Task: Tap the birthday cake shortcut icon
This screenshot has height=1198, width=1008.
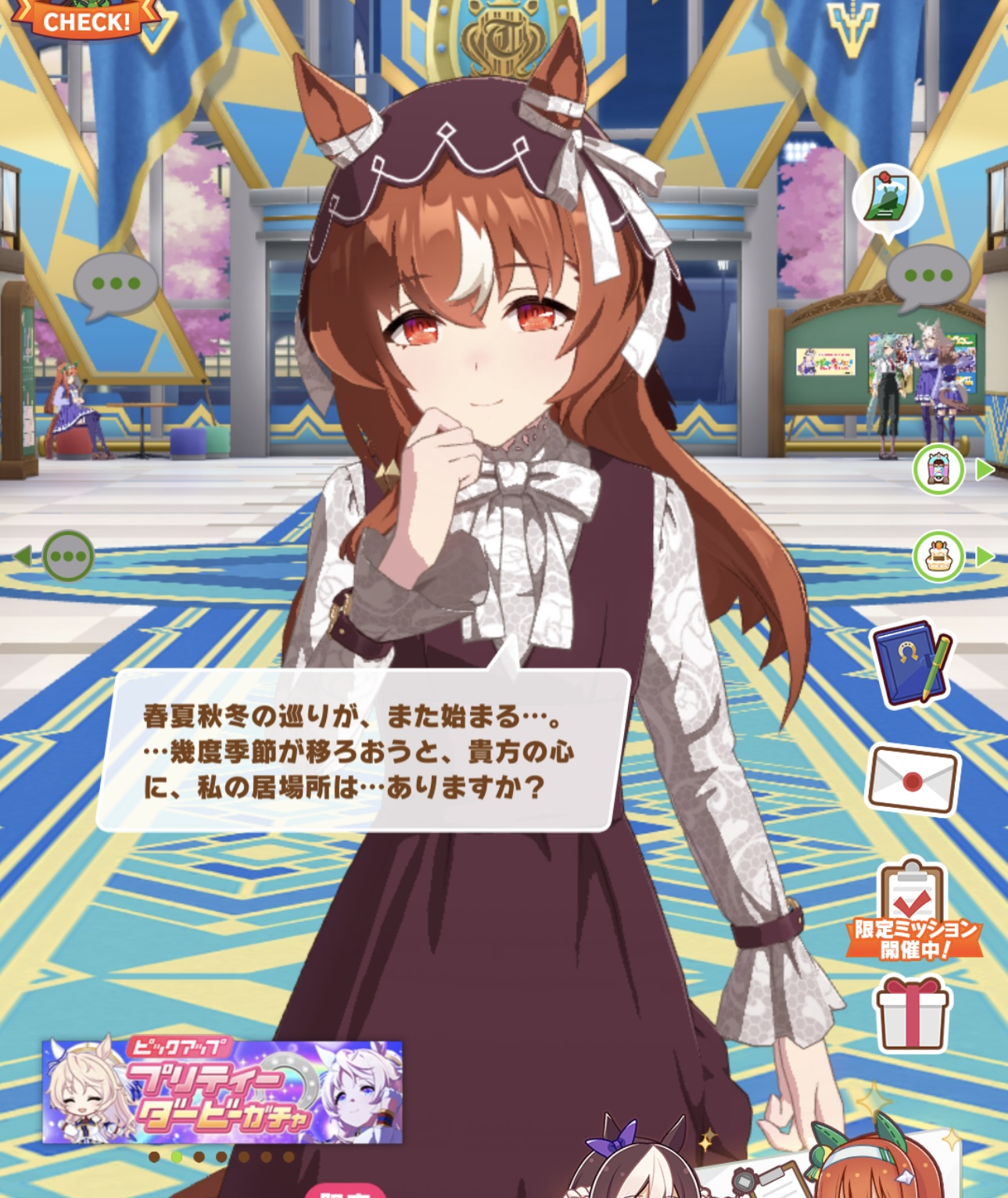Action: pyautogui.click(x=938, y=557)
